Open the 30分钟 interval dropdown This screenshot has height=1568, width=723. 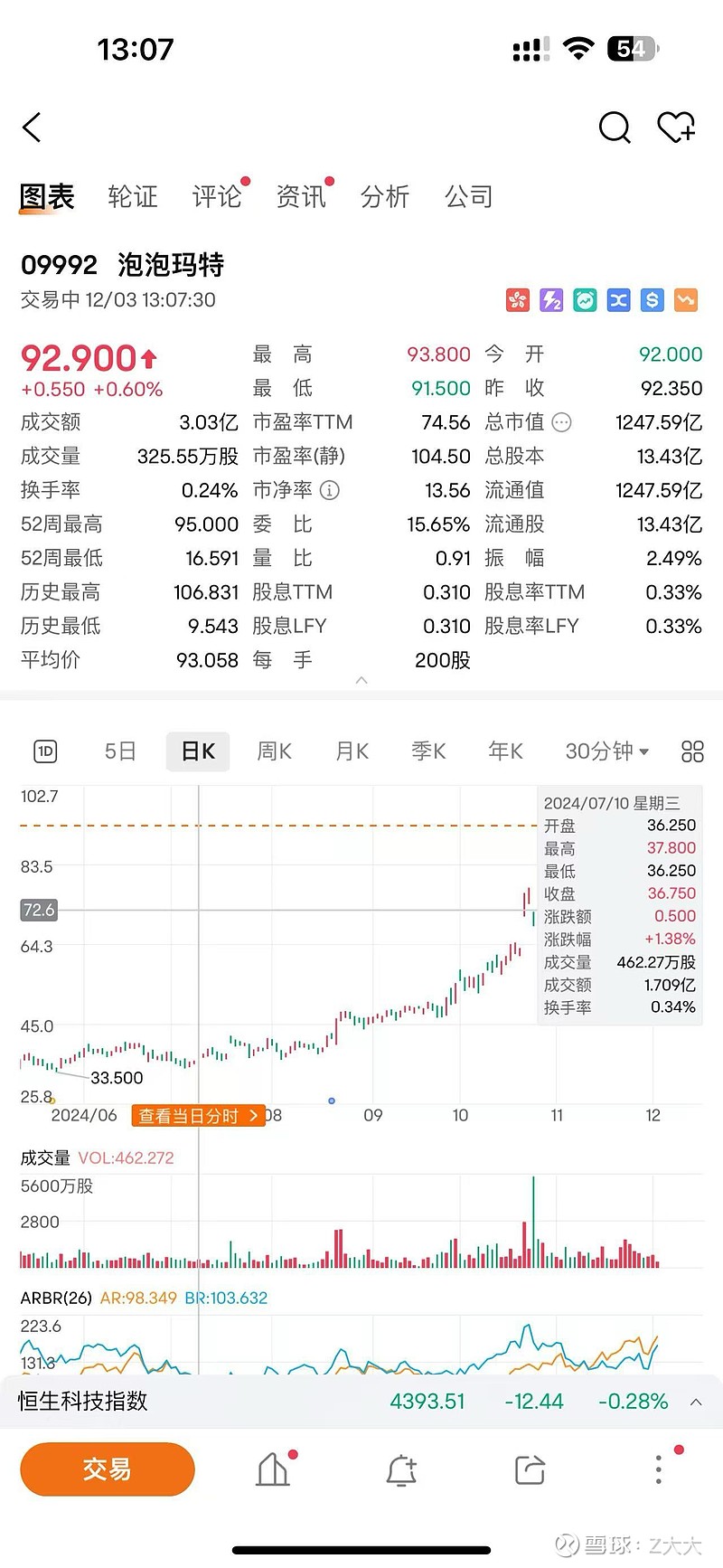coord(606,751)
